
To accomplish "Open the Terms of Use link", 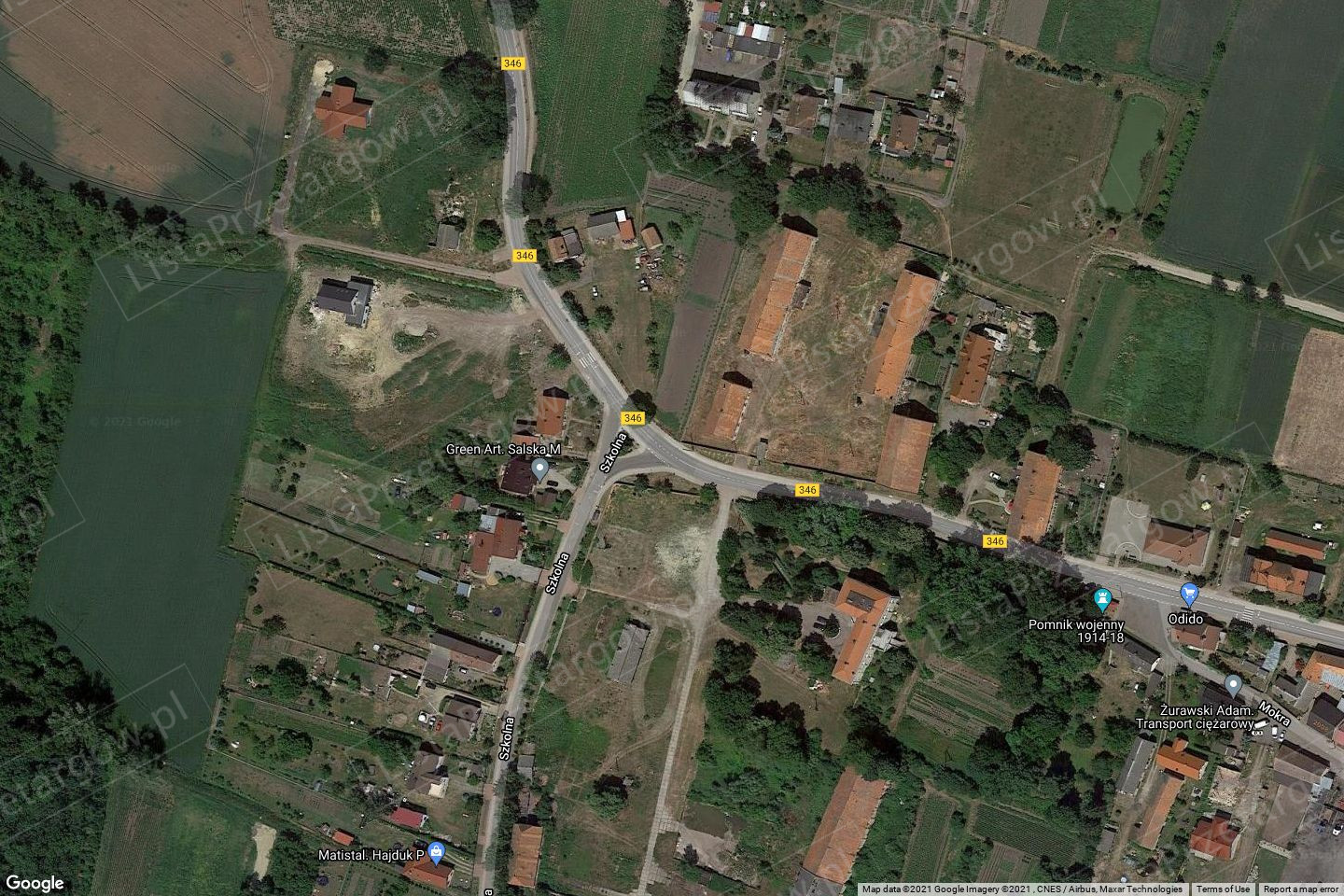I will click(1223, 889).
